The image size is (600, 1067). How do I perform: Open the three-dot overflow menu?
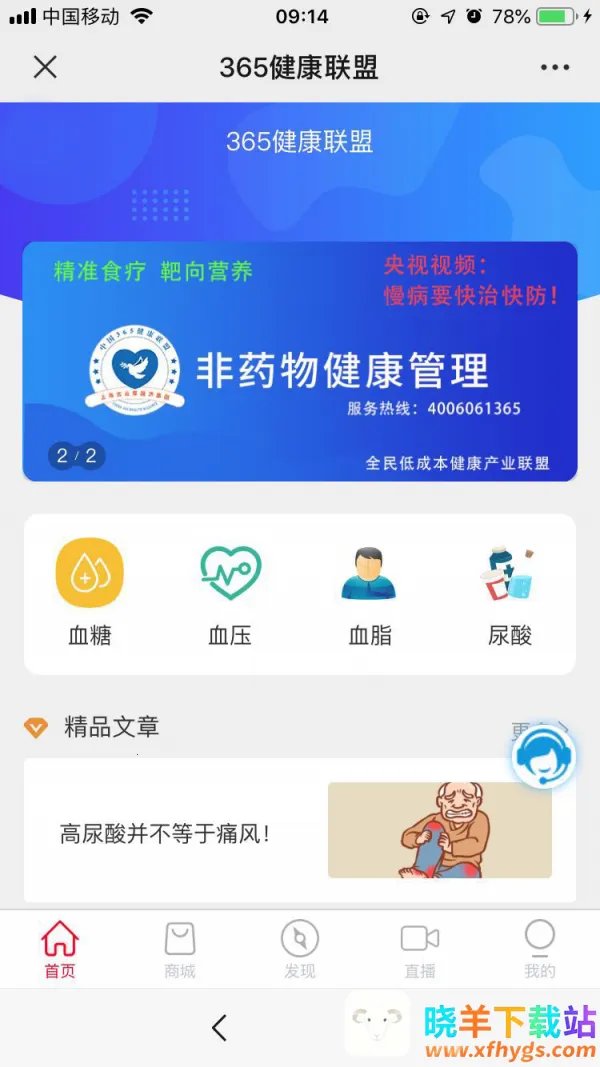(554, 67)
